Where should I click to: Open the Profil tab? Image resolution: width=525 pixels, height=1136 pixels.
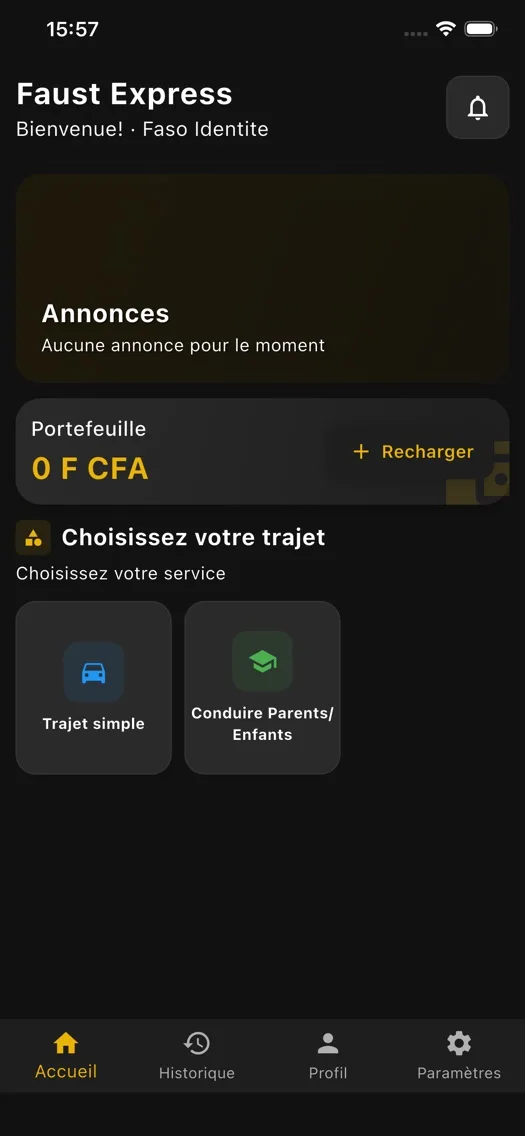pos(328,1056)
